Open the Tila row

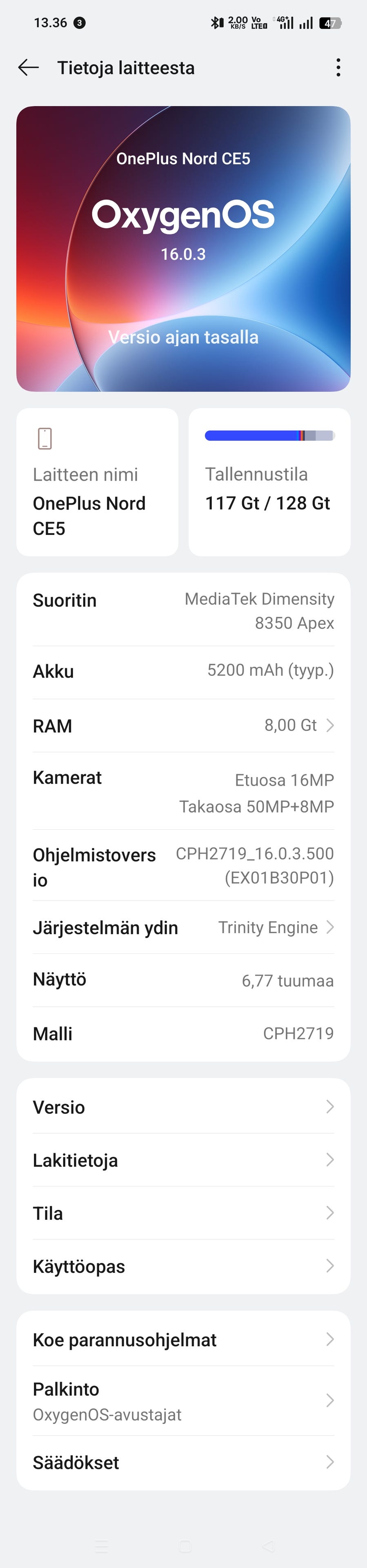(x=183, y=1212)
